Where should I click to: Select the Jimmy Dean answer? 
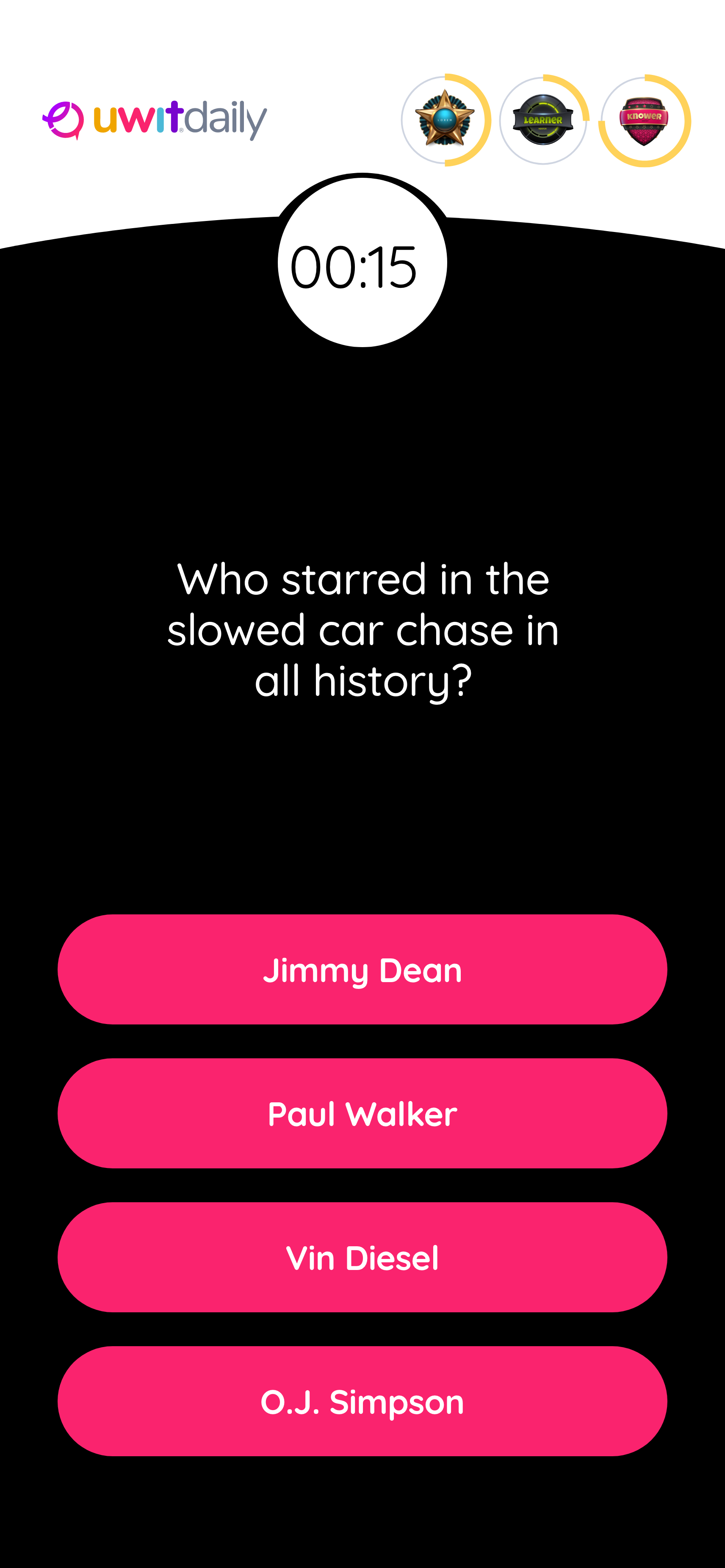362,969
